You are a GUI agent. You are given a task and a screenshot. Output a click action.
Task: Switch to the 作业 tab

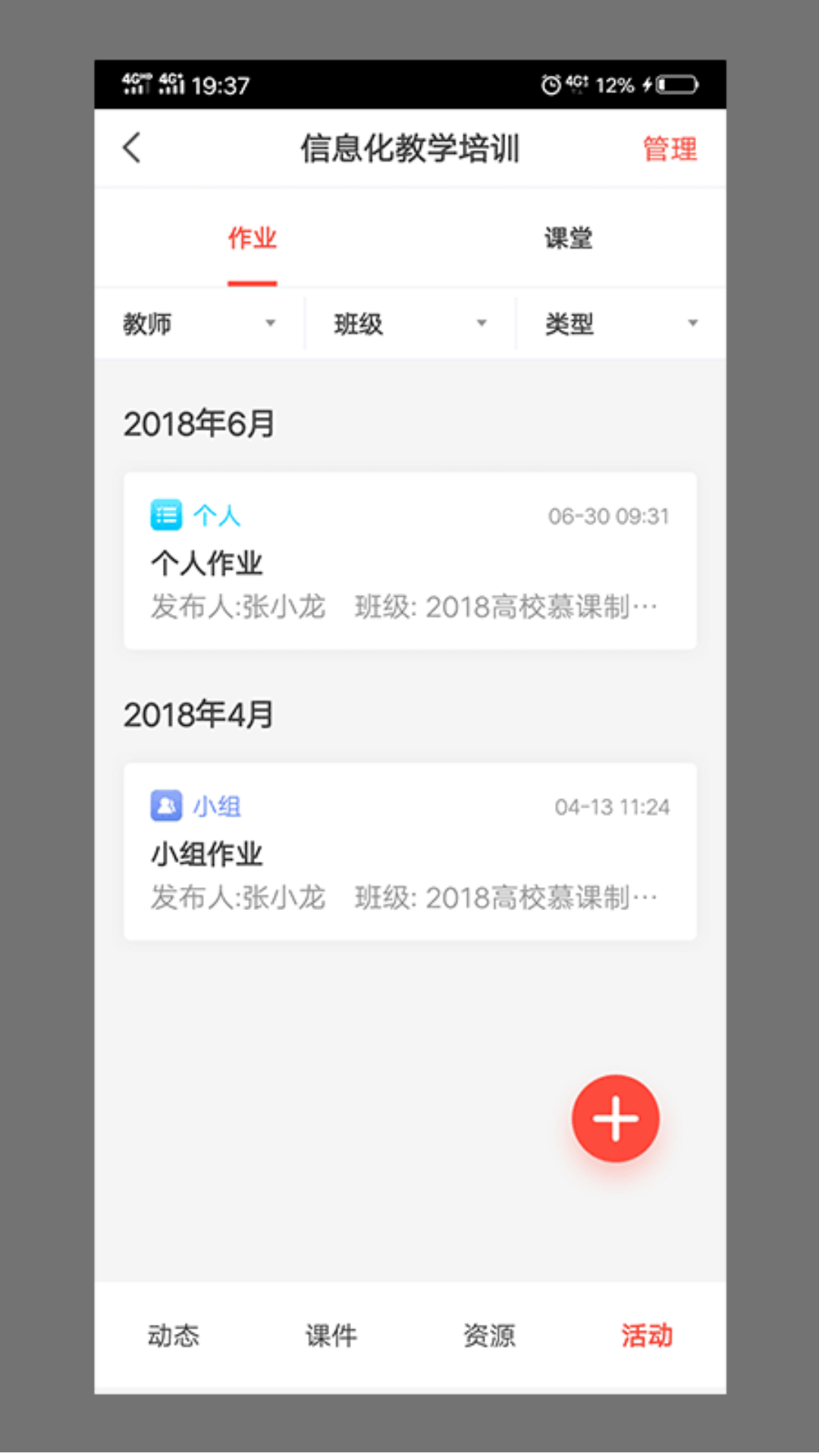[x=252, y=237]
